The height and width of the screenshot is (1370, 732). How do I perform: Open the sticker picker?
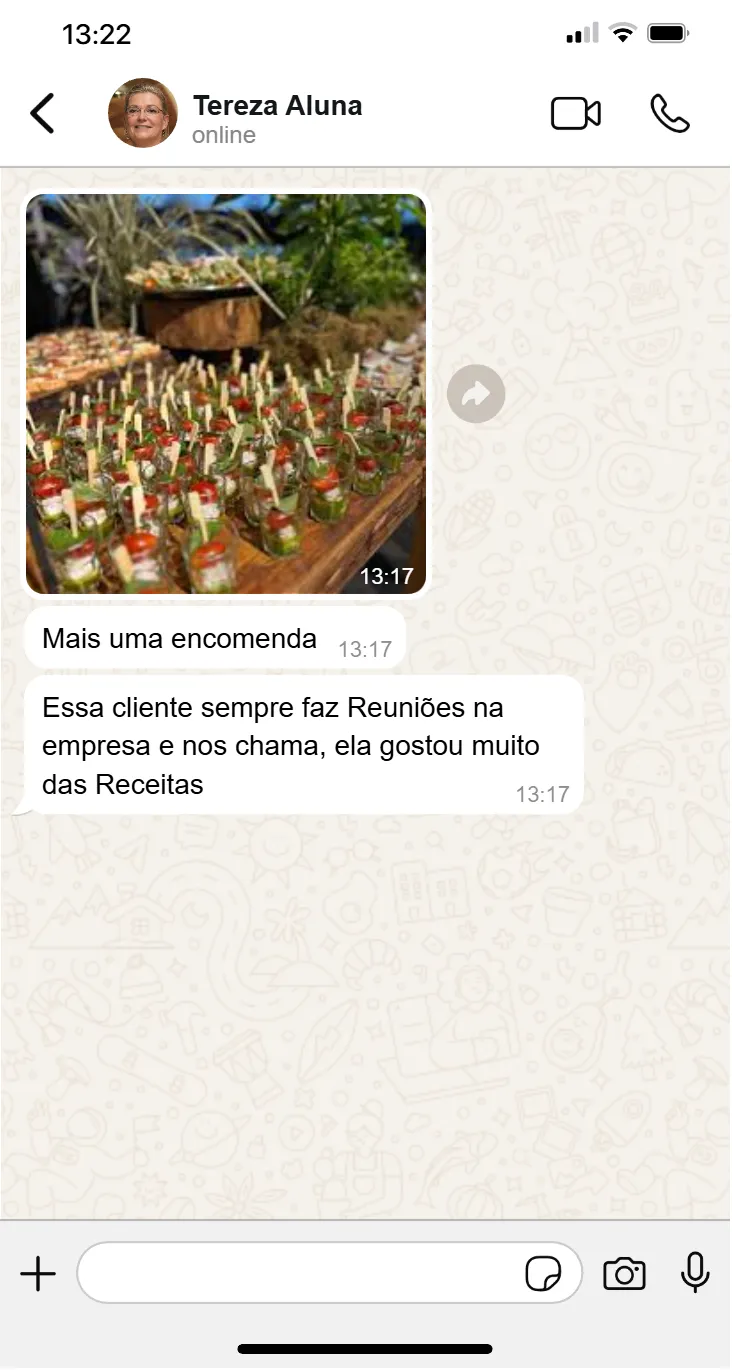[x=543, y=1274]
